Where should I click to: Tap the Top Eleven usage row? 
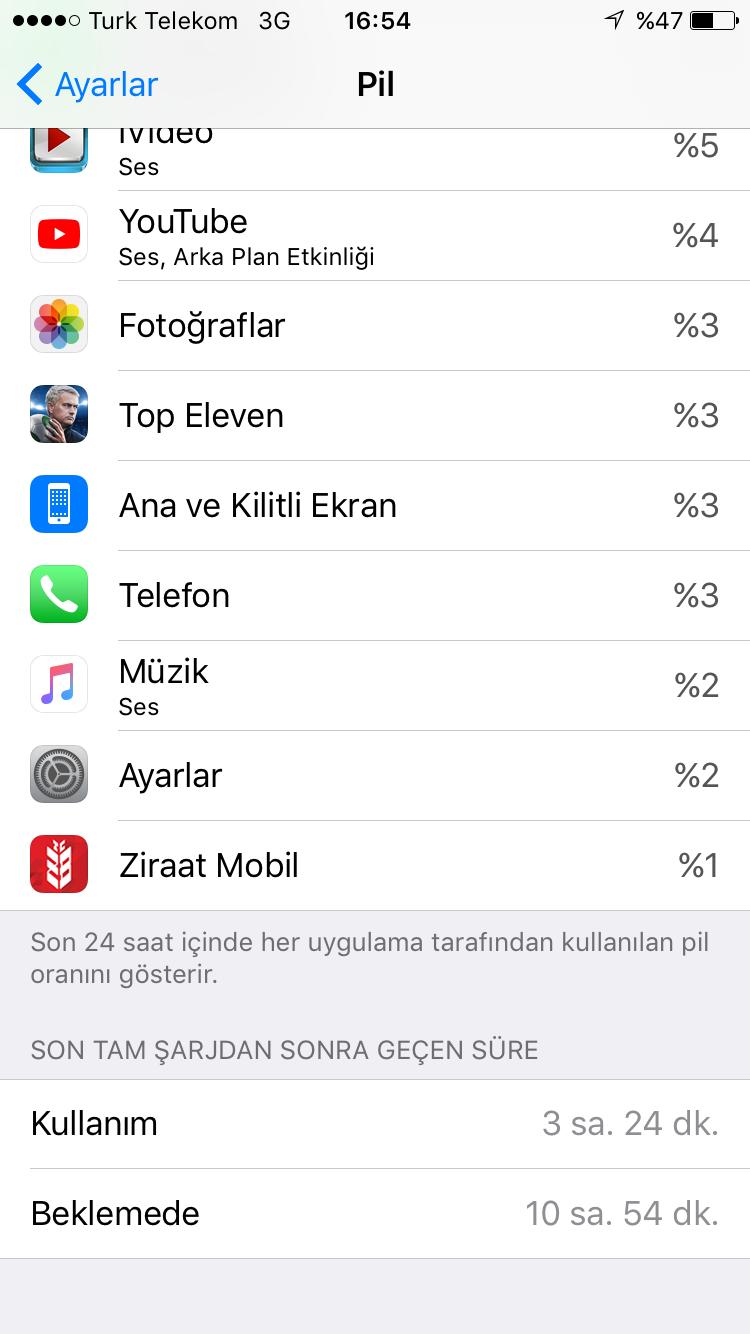click(375, 416)
